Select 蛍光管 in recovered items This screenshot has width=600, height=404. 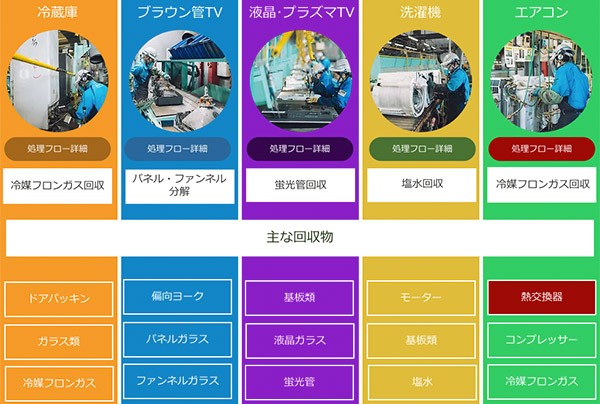click(x=300, y=381)
